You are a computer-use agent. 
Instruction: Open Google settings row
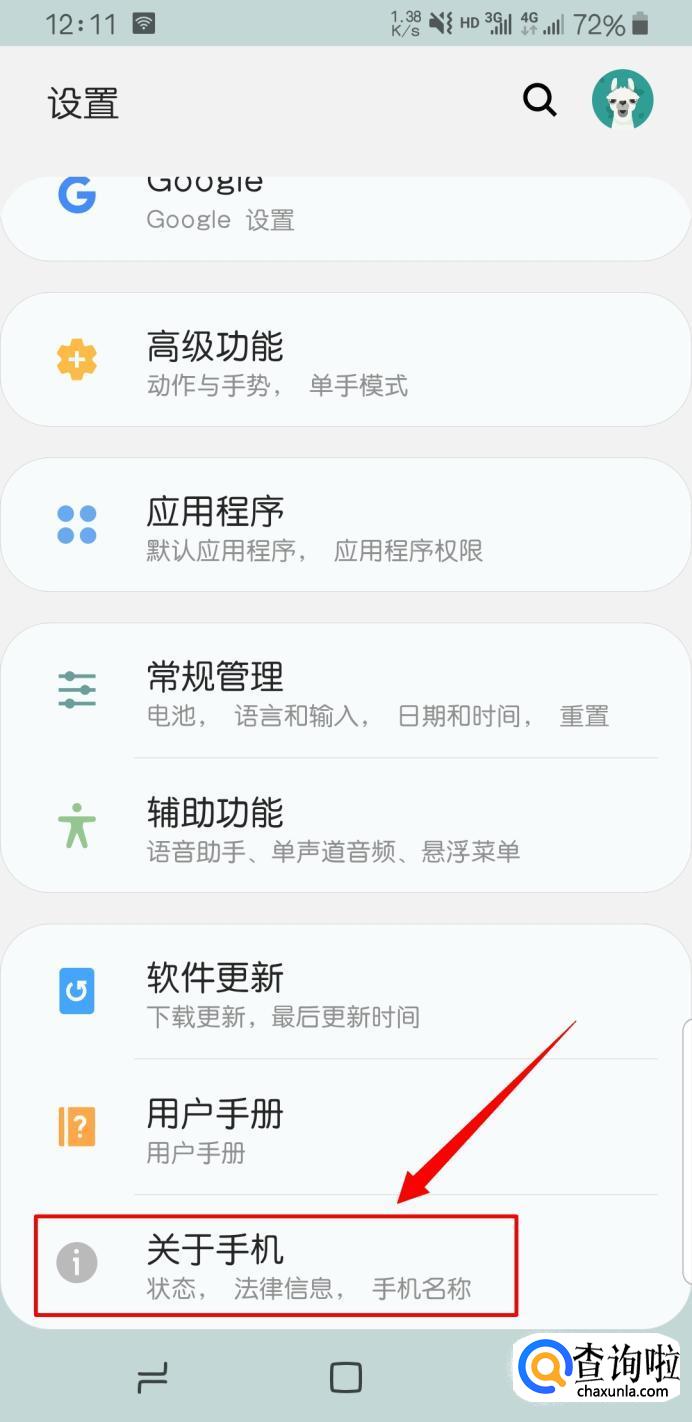[x=345, y=212]
